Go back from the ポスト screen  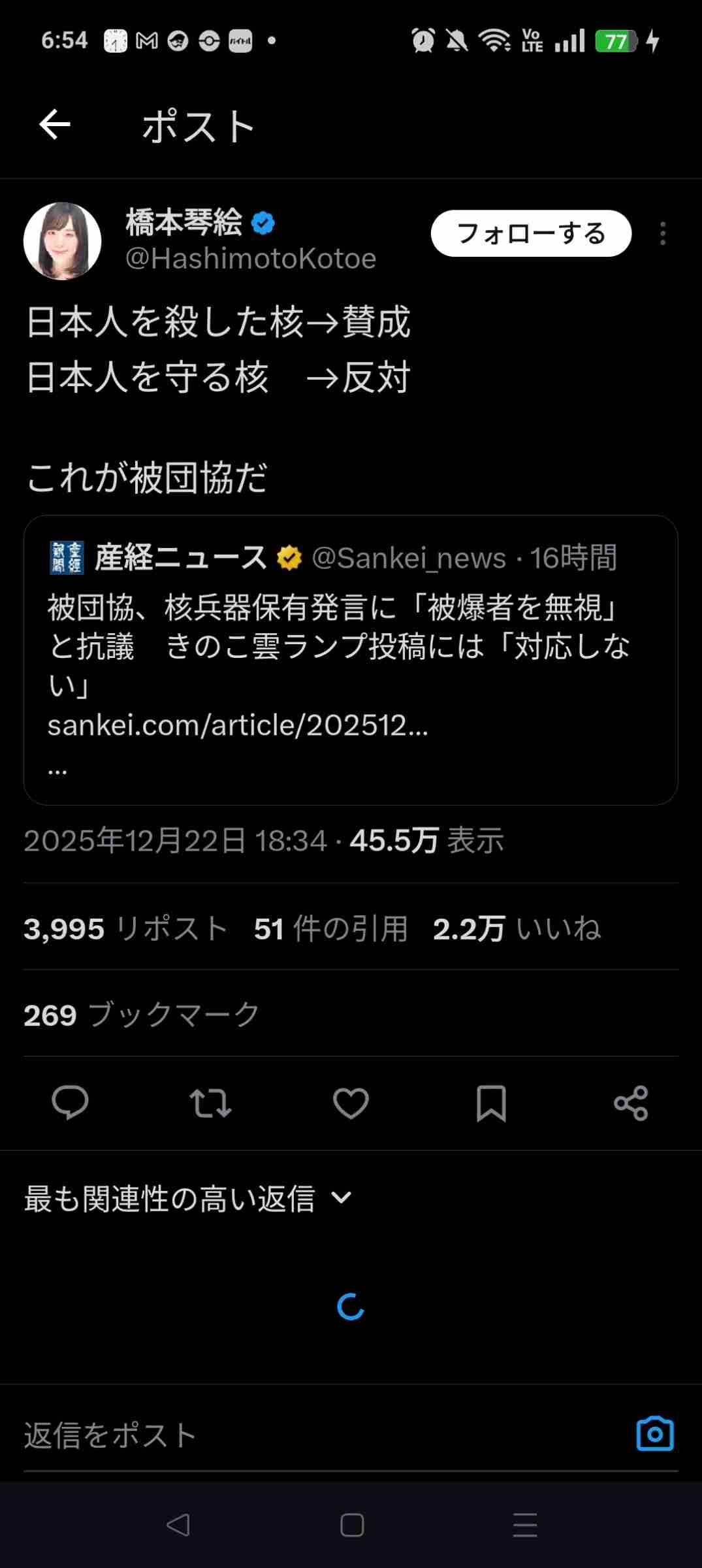[55, 125]
